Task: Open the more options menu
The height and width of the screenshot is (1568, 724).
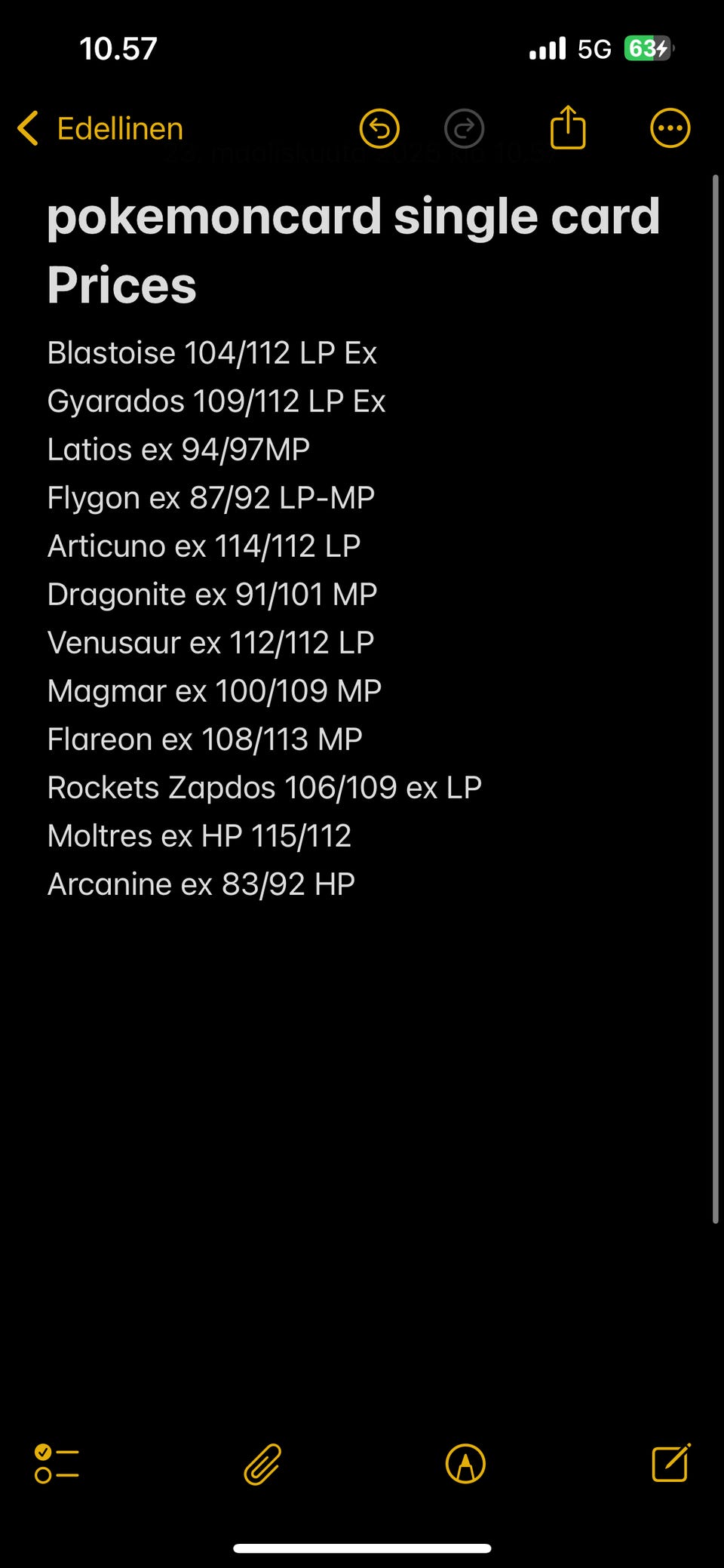Action: [x=670, y=128]
